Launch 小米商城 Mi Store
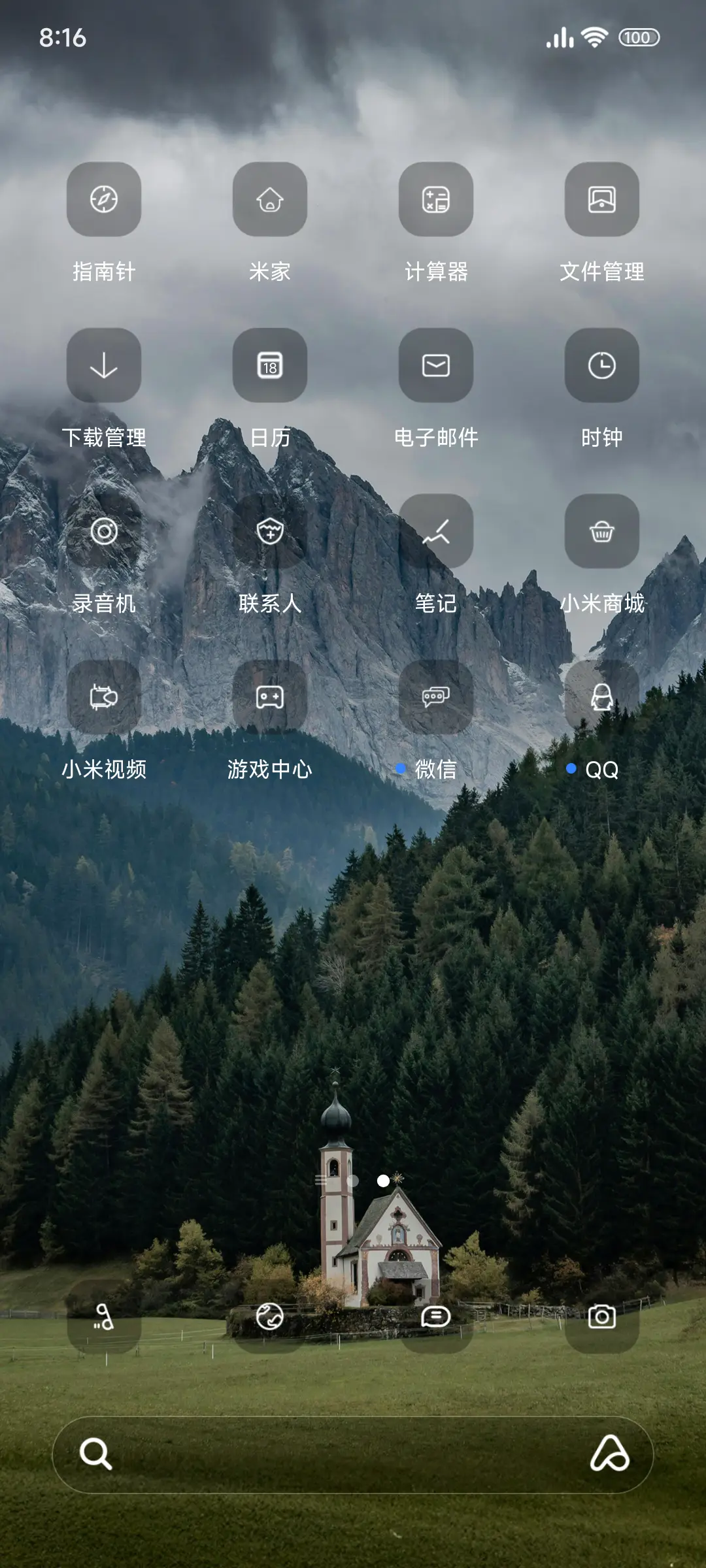 pos(602,532)
